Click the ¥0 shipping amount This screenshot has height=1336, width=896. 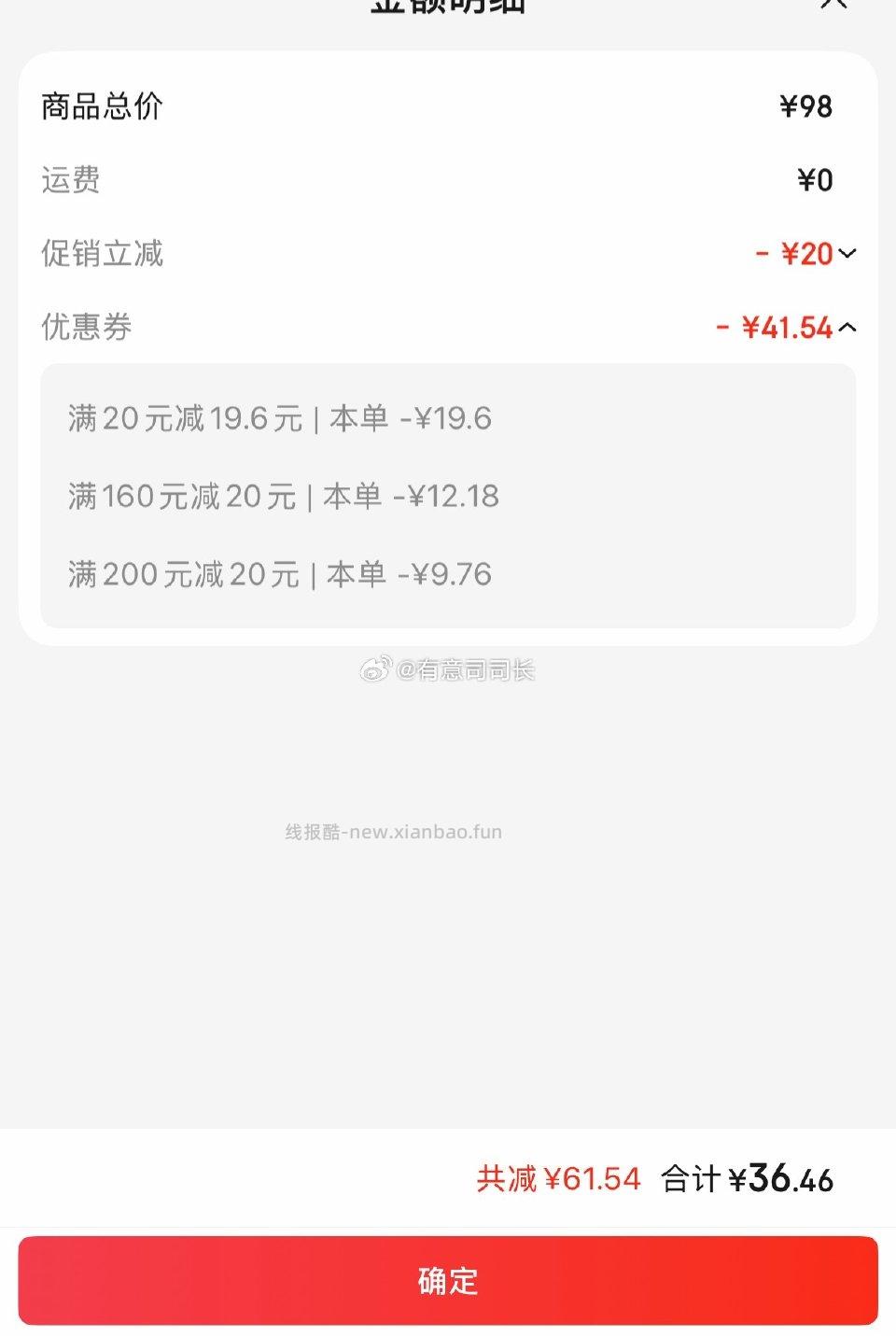click(813, 180)
